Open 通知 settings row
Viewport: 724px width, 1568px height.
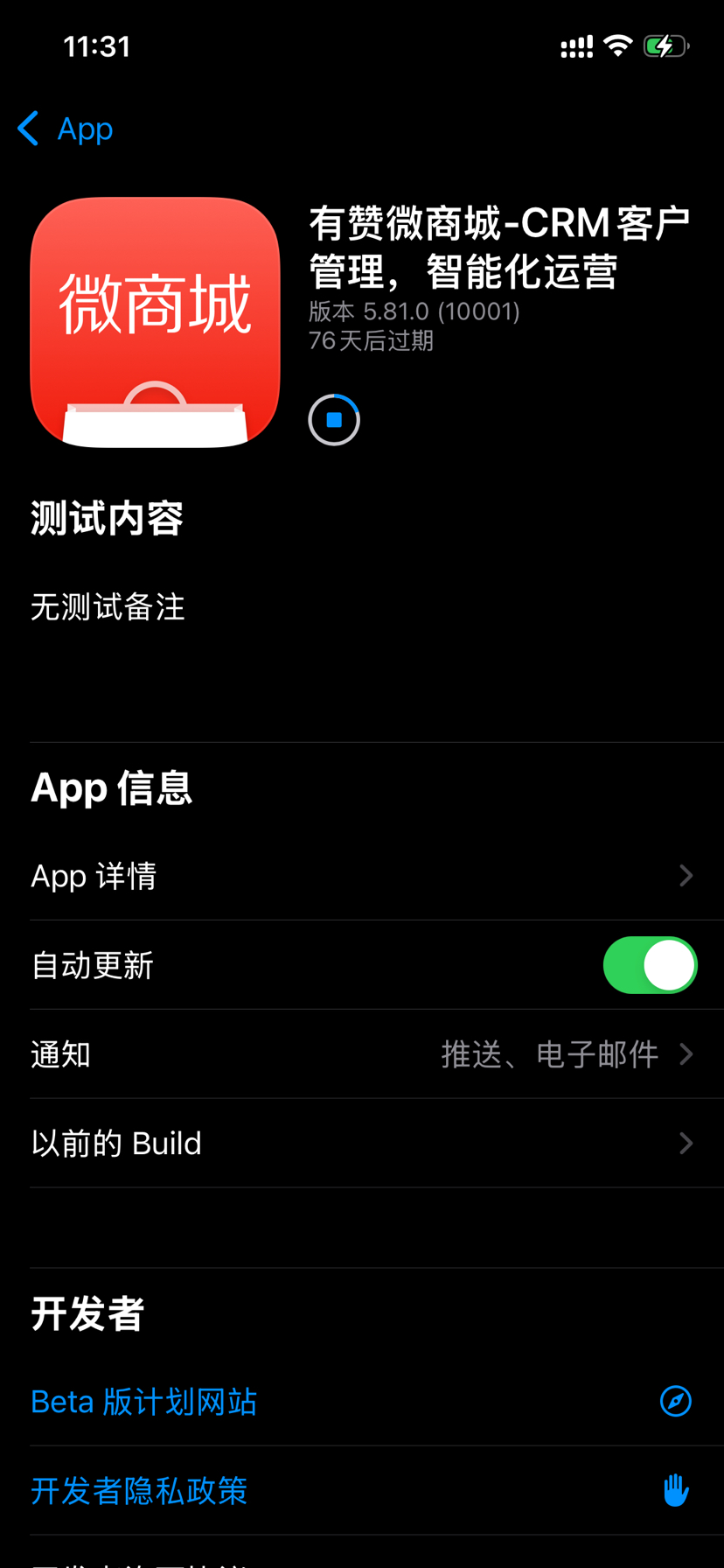[362, 1054]
